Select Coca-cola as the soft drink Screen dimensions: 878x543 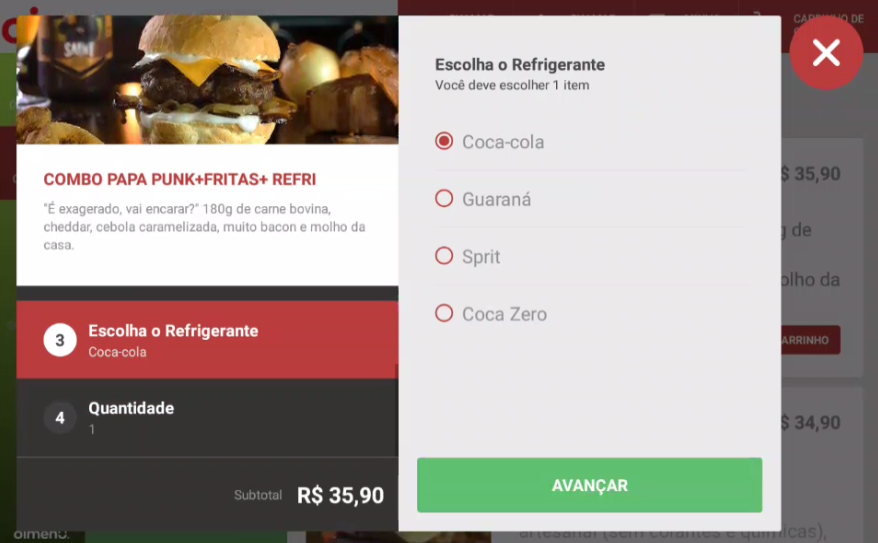point(445,142)
